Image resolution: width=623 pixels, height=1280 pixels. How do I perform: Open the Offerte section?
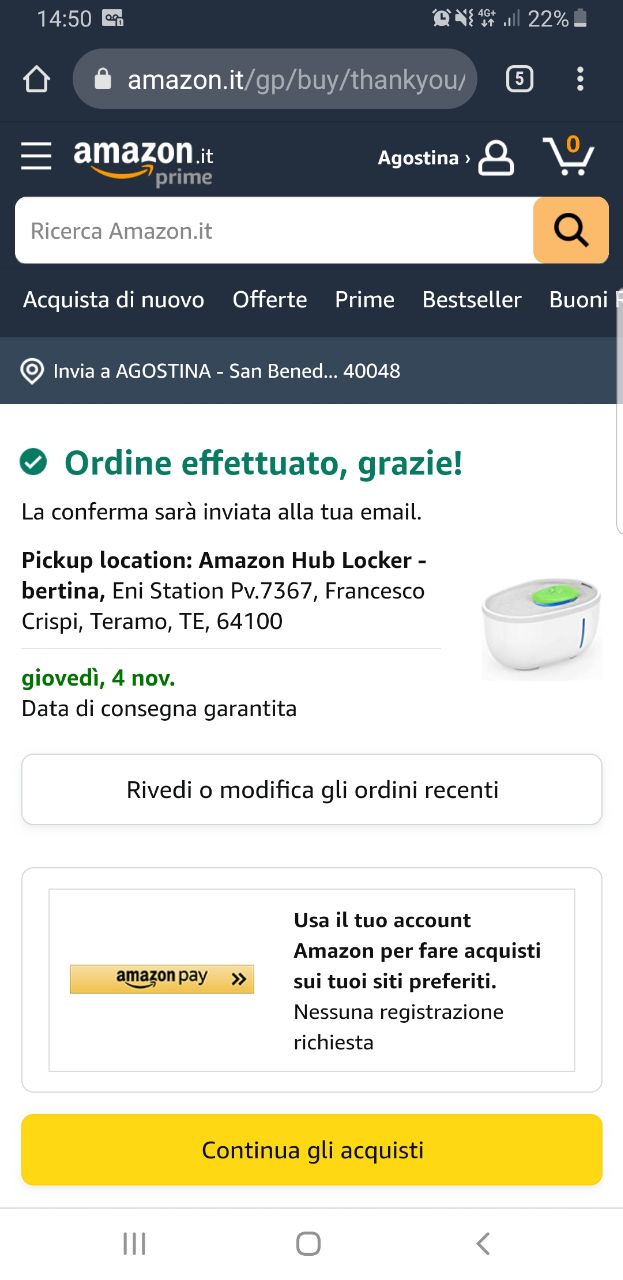coord(270,299)
